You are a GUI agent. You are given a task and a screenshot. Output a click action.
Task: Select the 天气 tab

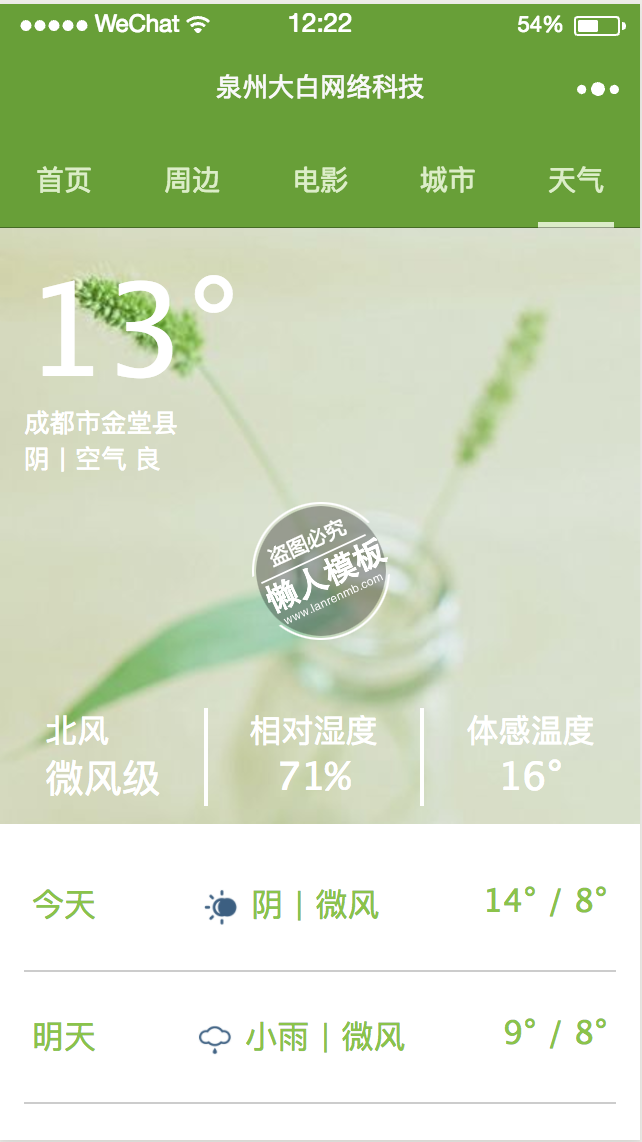click(575, 181)
